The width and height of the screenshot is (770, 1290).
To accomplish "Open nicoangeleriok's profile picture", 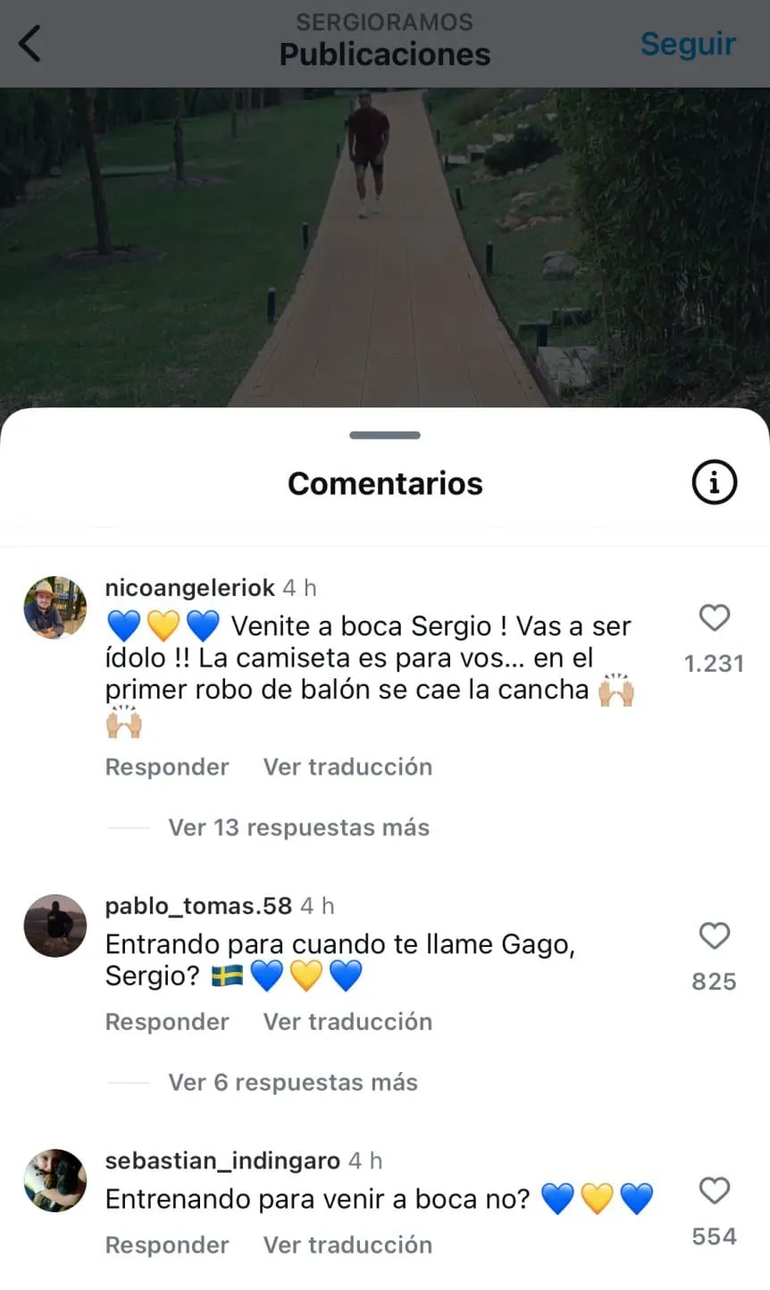I will [55, 607].
